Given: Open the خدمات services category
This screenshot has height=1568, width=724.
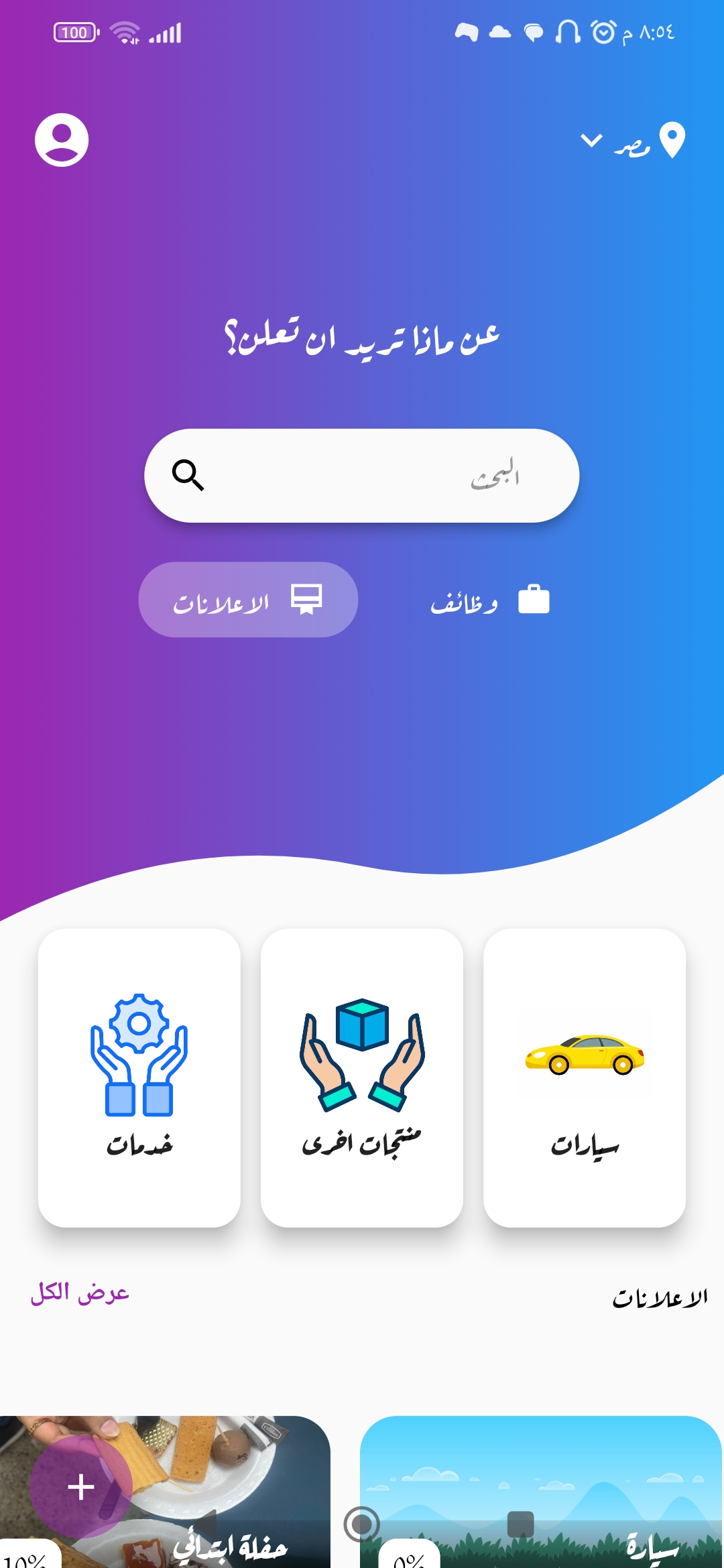Looking at the screenshot, I should [139, 1077].
